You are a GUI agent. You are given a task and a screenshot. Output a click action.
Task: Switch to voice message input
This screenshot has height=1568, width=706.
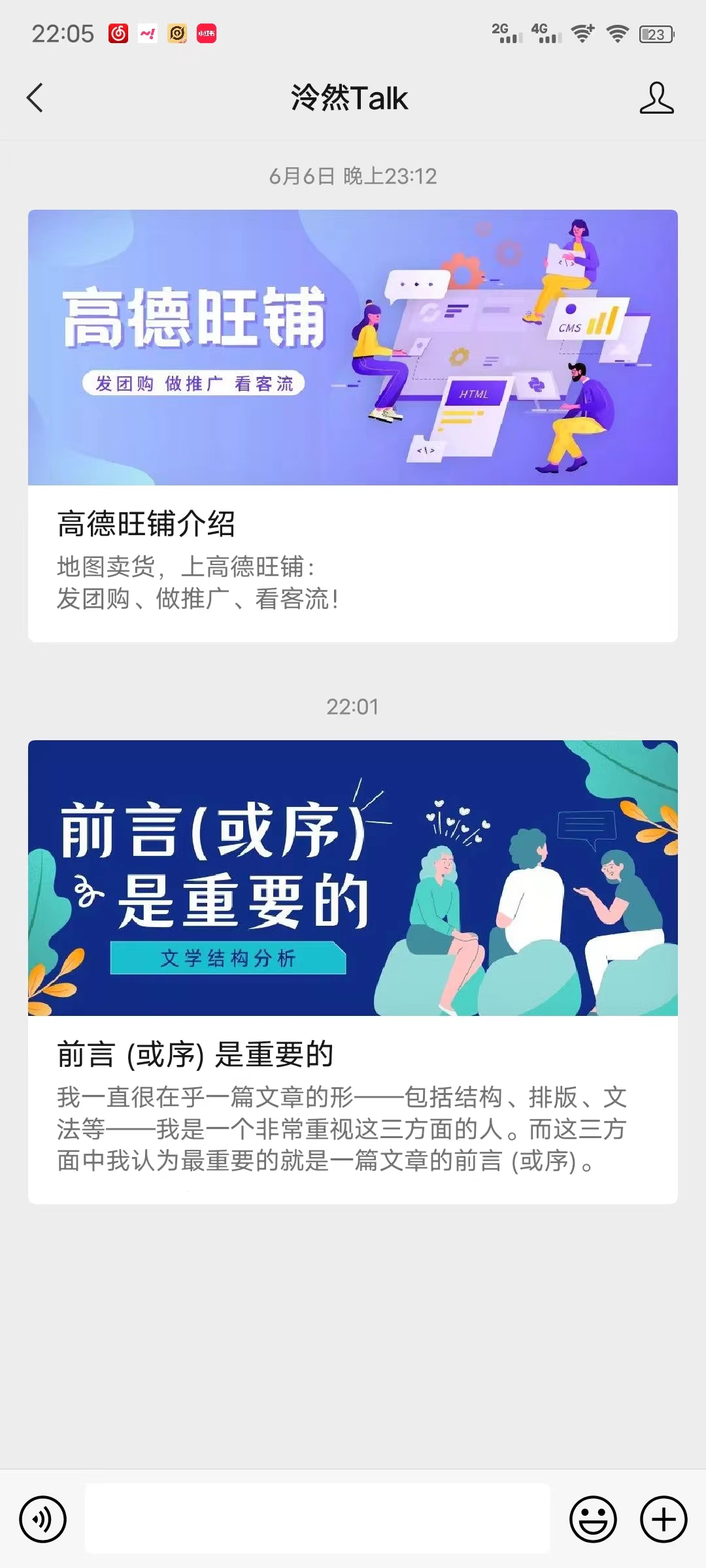click(43, 1519)
